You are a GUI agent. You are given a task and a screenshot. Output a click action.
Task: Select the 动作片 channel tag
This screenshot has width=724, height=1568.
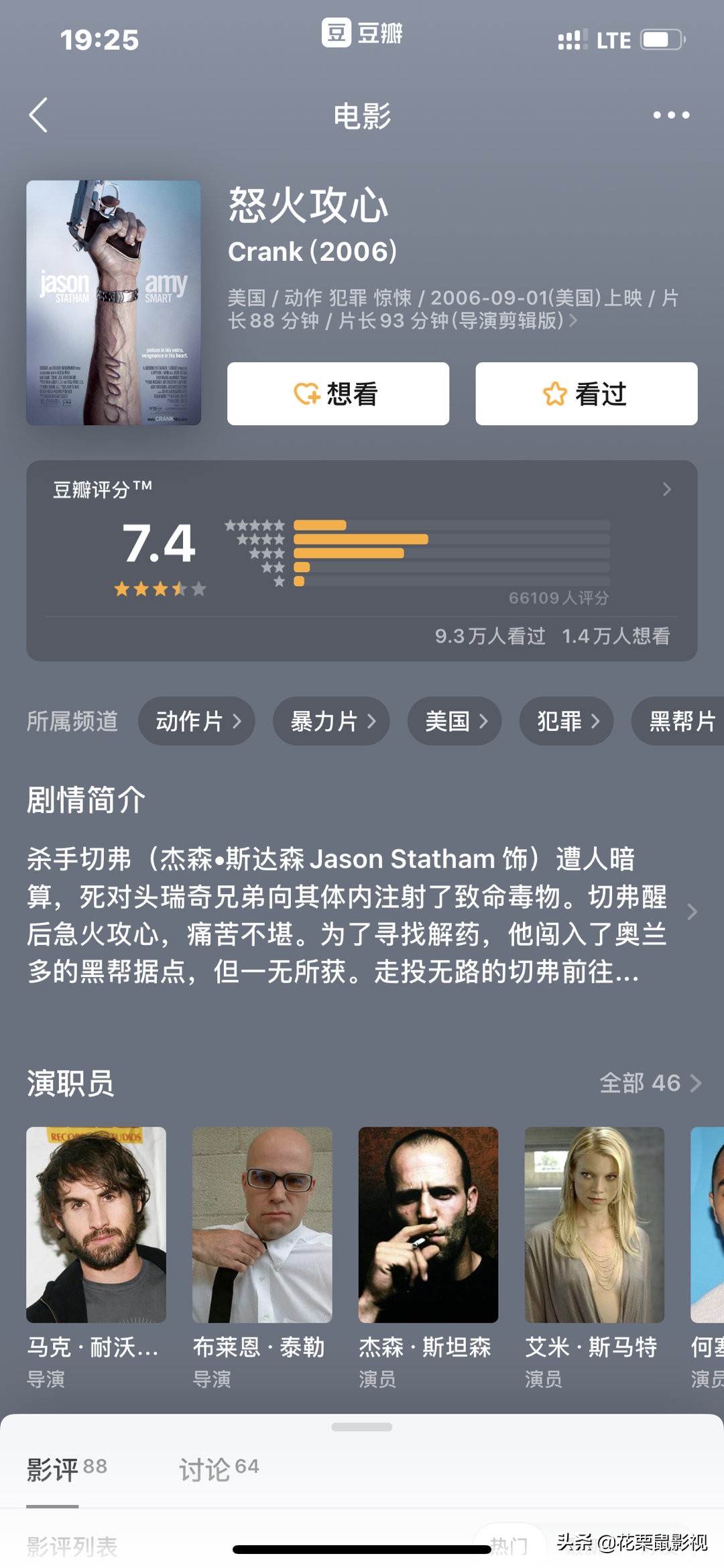coord(196,721)
